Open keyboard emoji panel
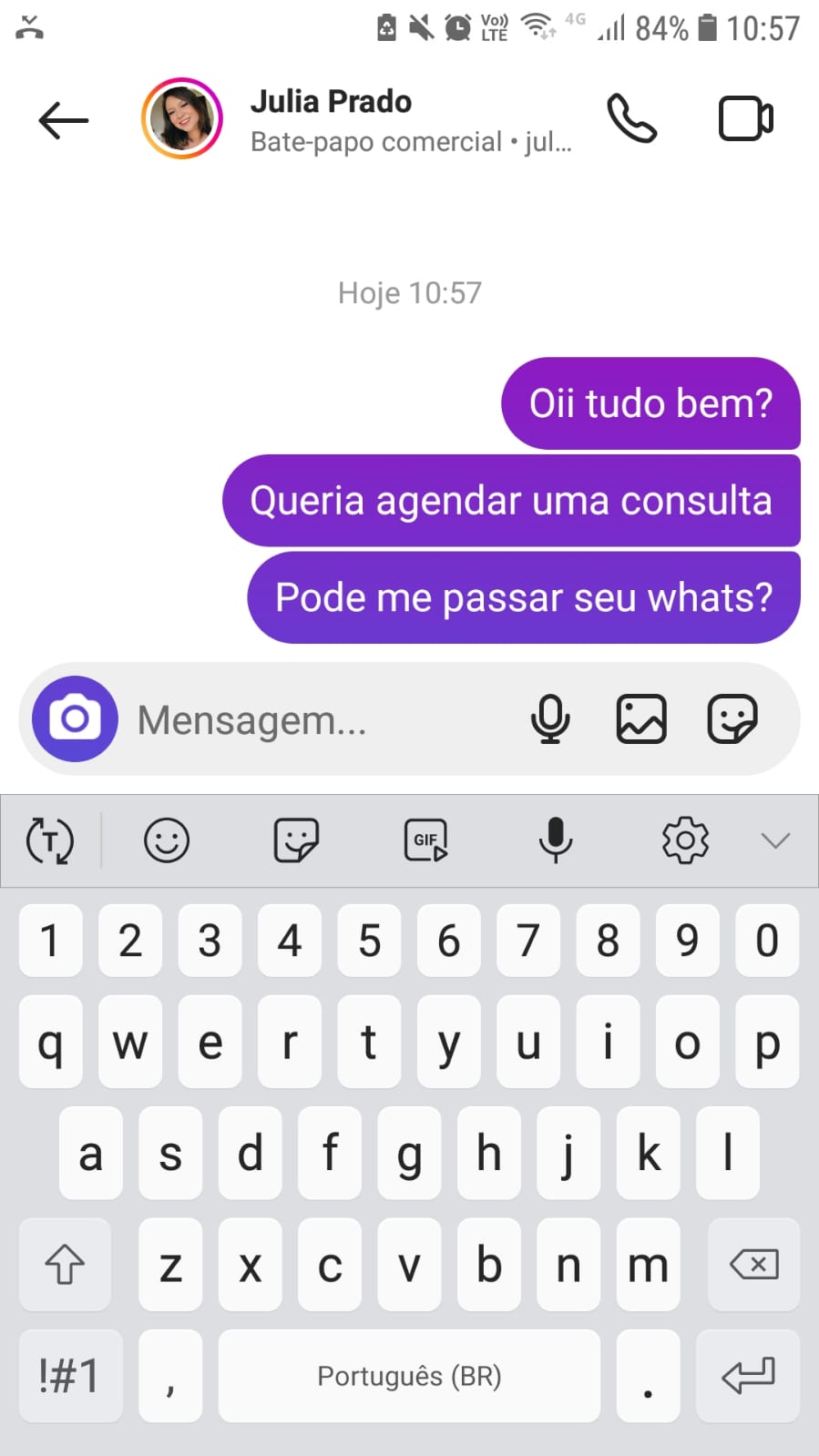This screenshot has width=819, height=1456. [167, 840]
